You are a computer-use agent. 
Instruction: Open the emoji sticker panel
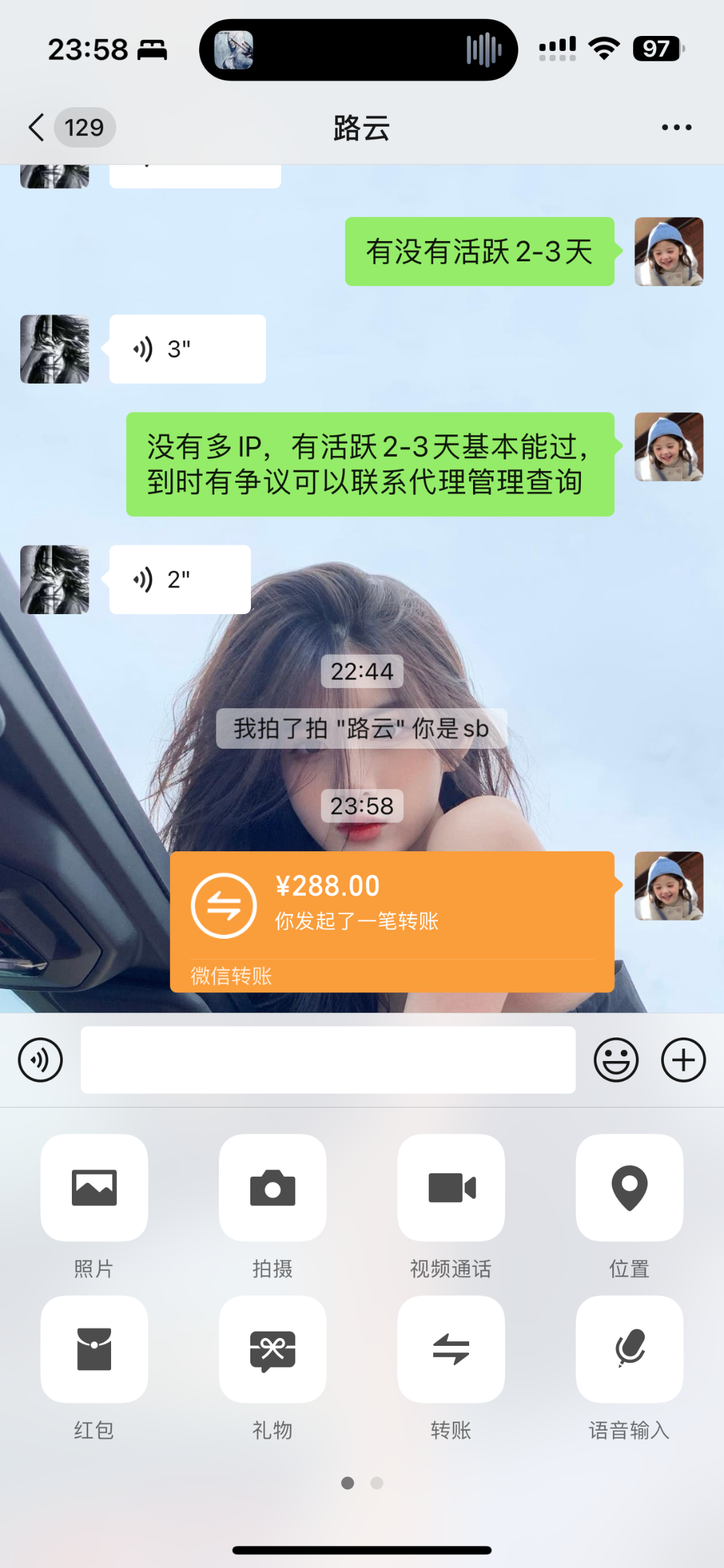point(616,1060)
